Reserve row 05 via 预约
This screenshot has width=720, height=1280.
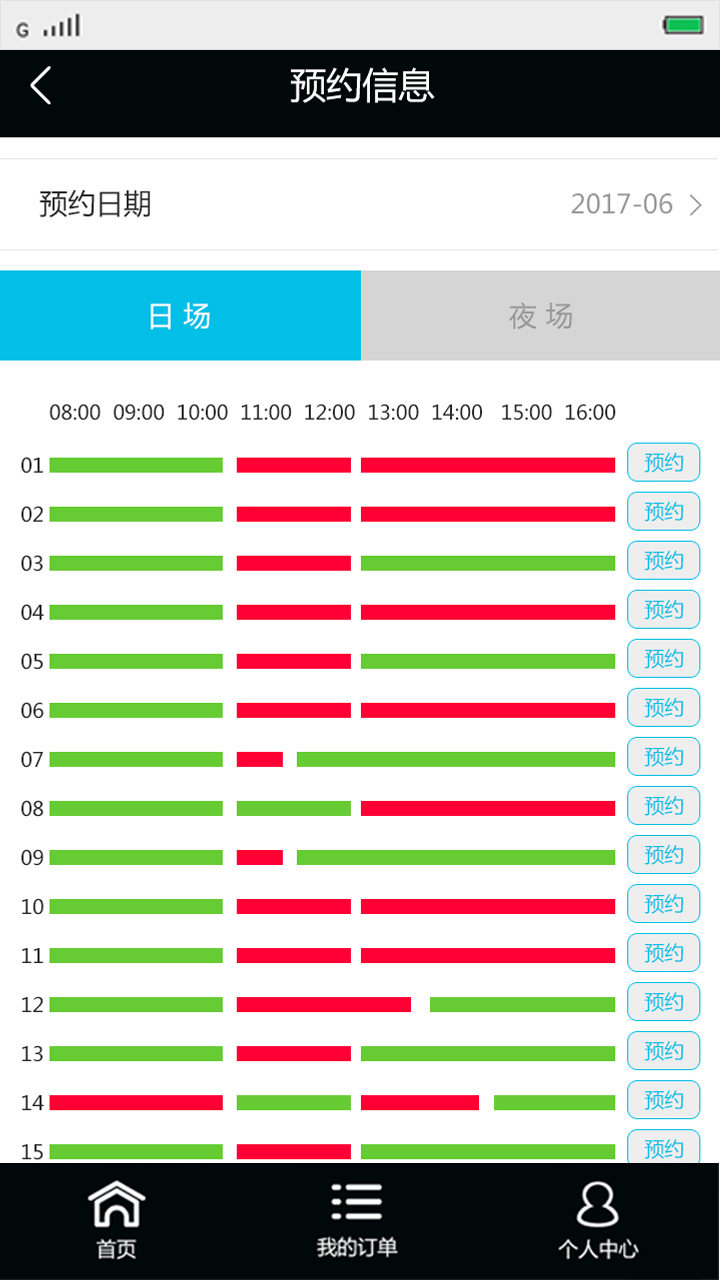pyautogui.click(x=663, y=658)
